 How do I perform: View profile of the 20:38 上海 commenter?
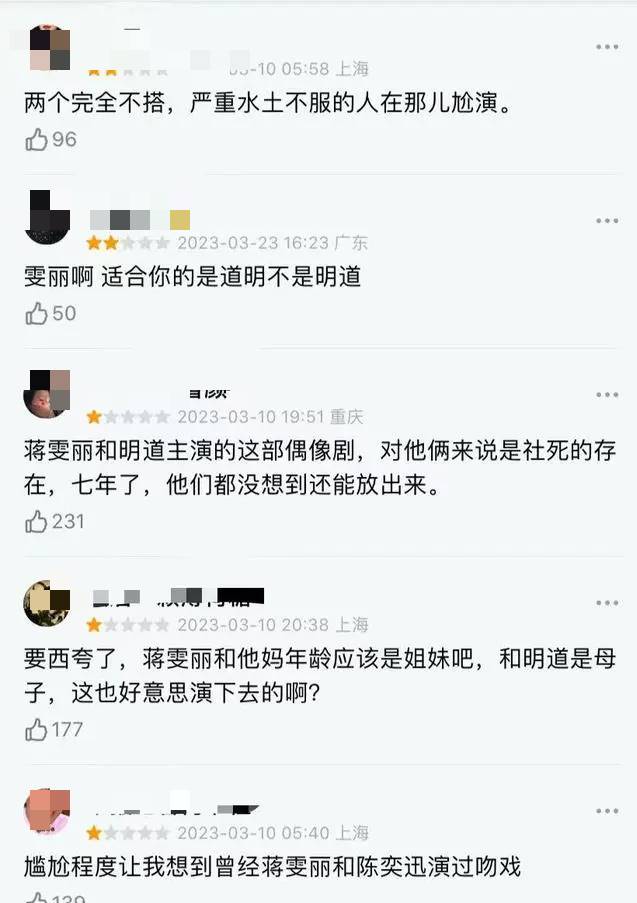tap(46, 603)
